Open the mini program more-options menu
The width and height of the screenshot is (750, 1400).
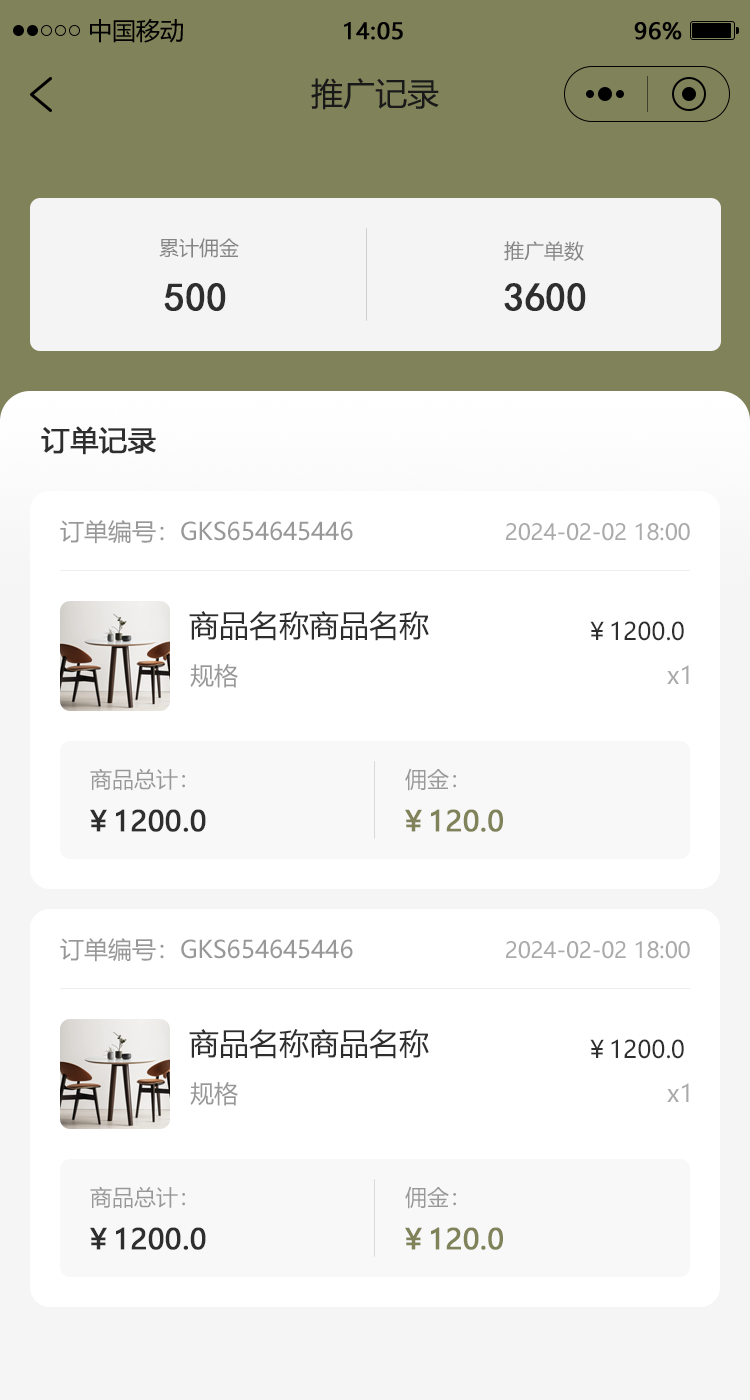pyautogui.click(x=605, y=95)
